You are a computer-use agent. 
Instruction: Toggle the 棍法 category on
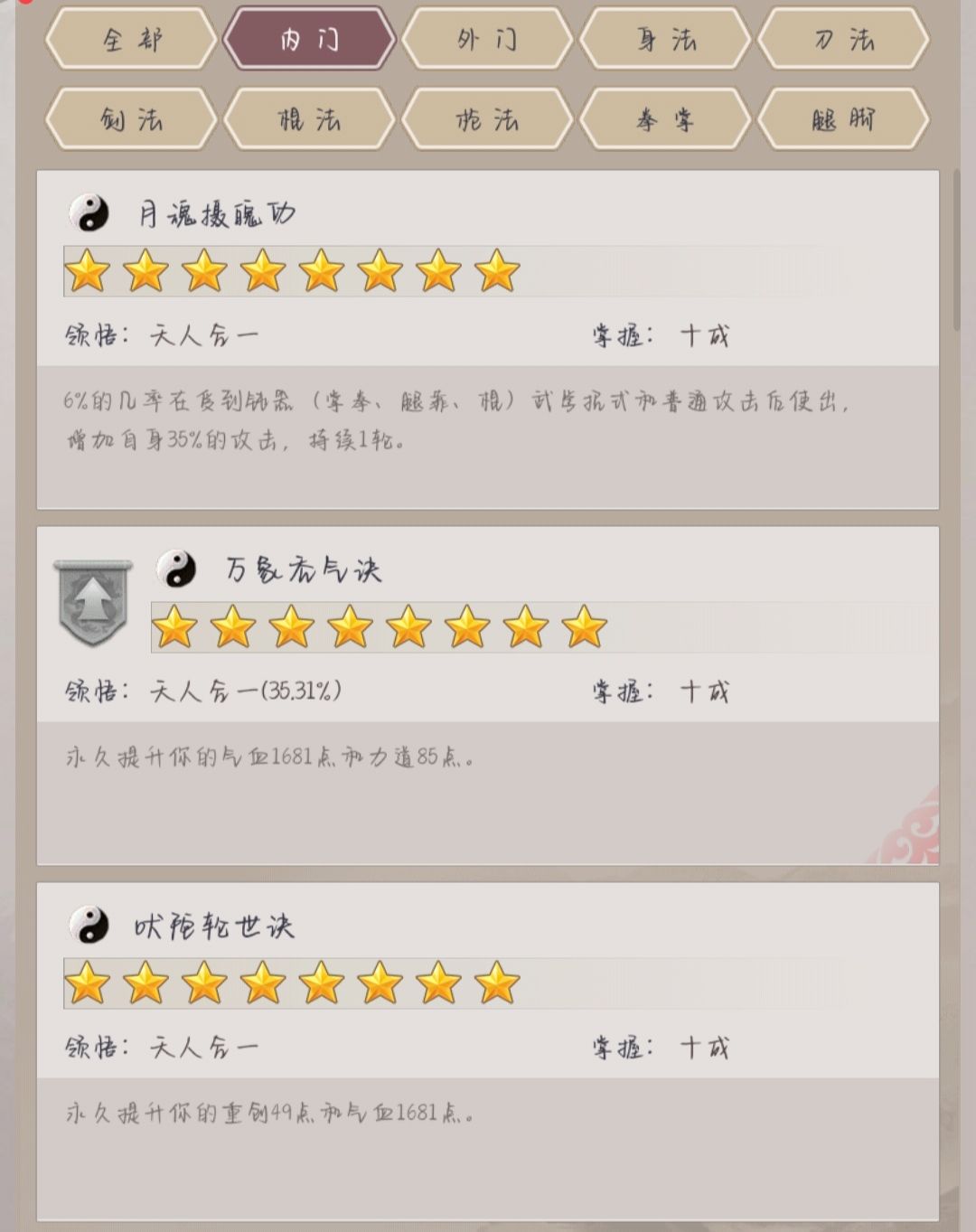310,120
